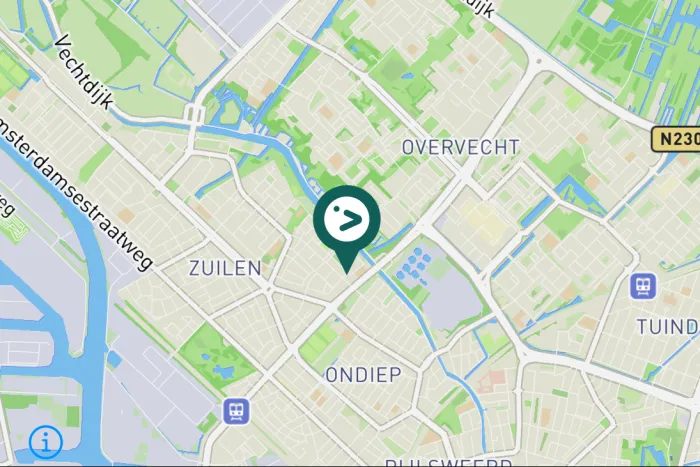
Task: Open the map info button
Action: coord(46,441)
